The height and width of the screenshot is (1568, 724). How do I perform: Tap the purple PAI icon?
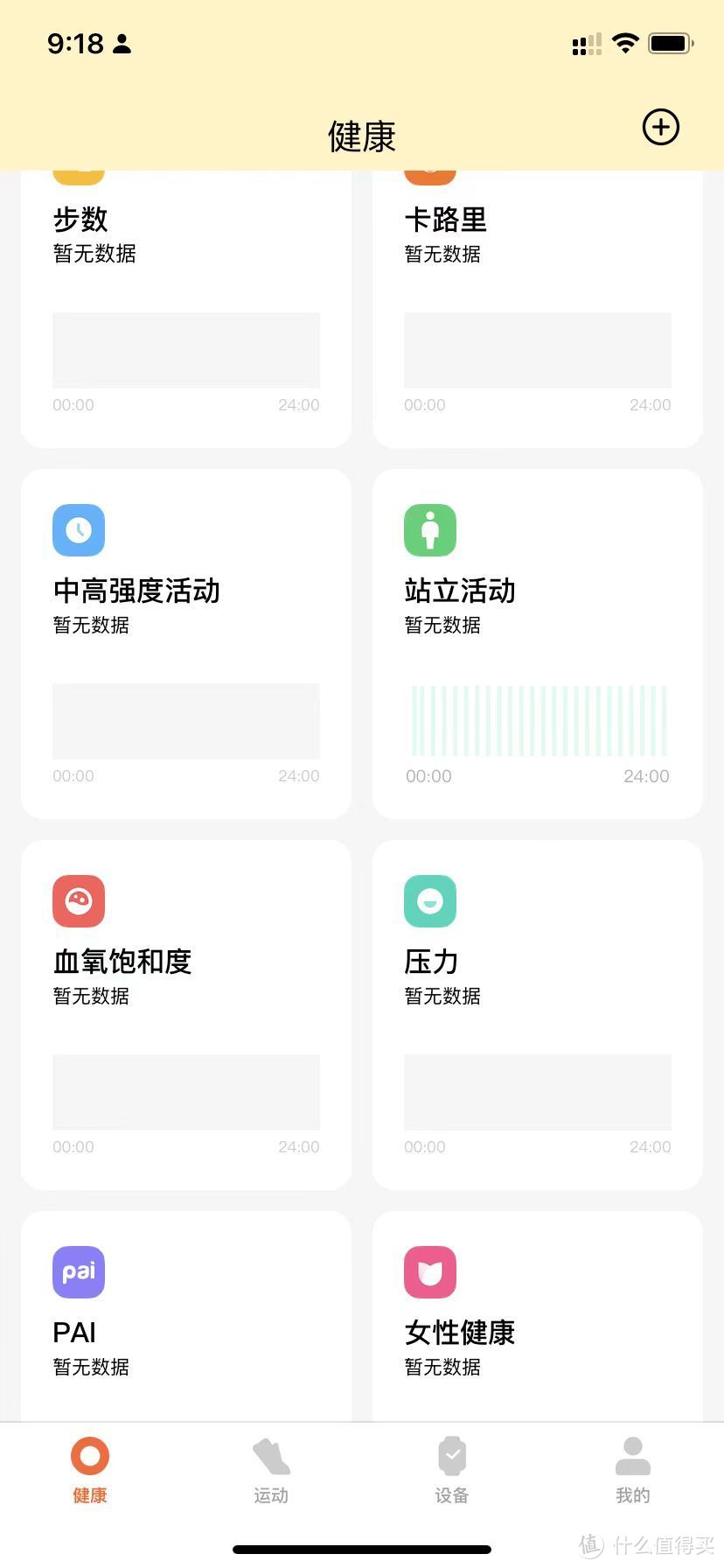79,1272
